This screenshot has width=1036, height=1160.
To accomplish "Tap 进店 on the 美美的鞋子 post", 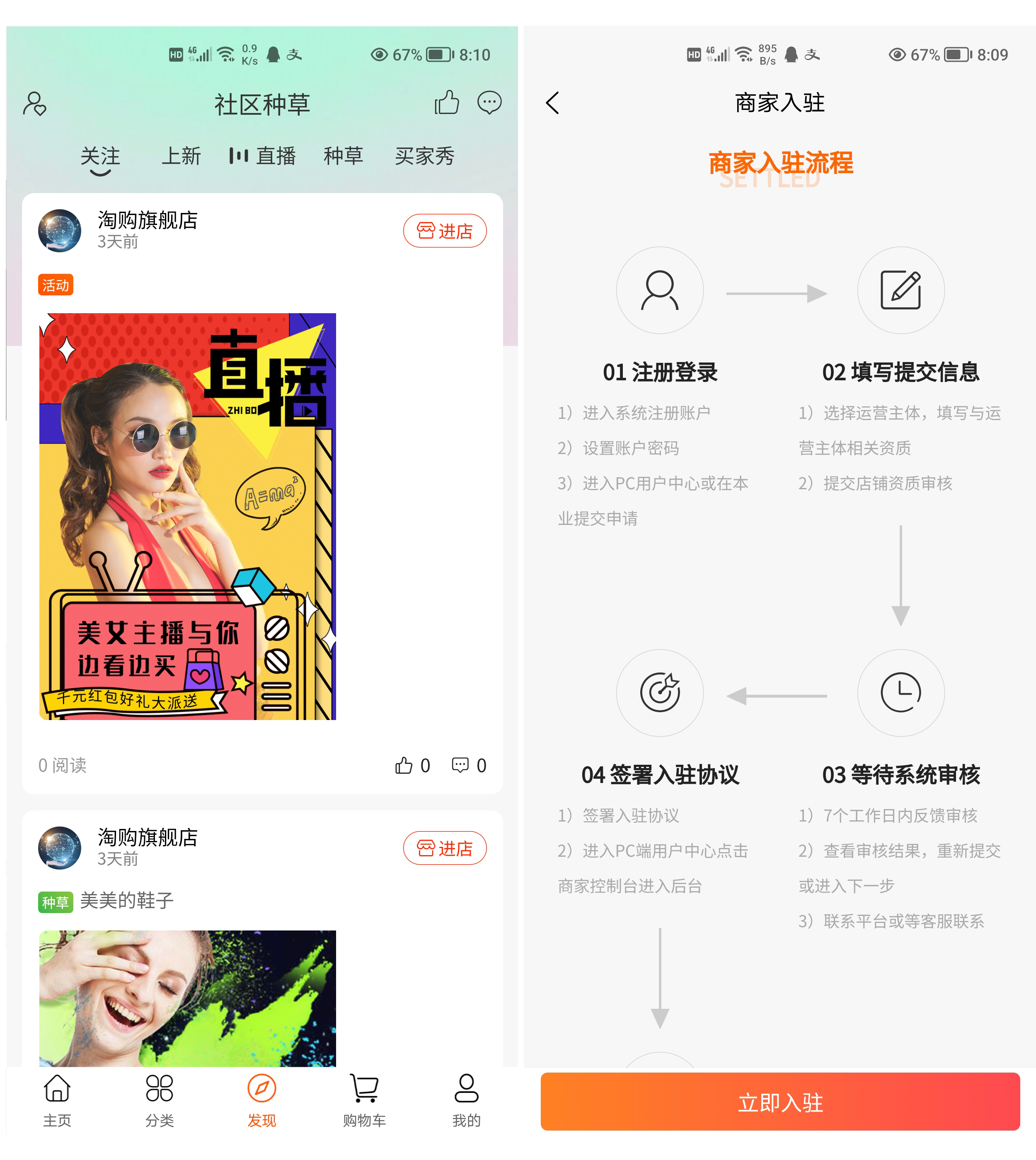I will pos(445,848).
